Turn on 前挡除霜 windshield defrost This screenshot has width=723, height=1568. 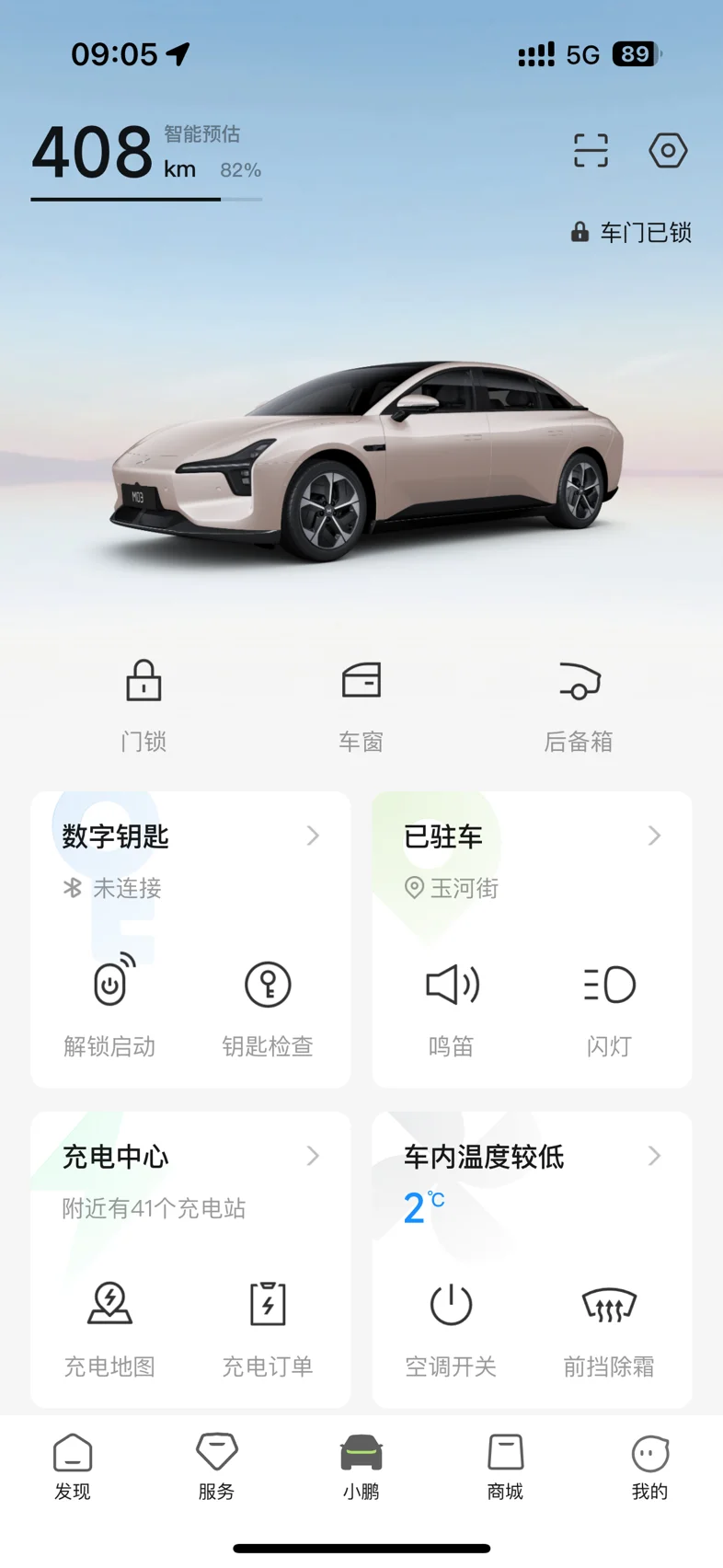[x=609, y=1323]
